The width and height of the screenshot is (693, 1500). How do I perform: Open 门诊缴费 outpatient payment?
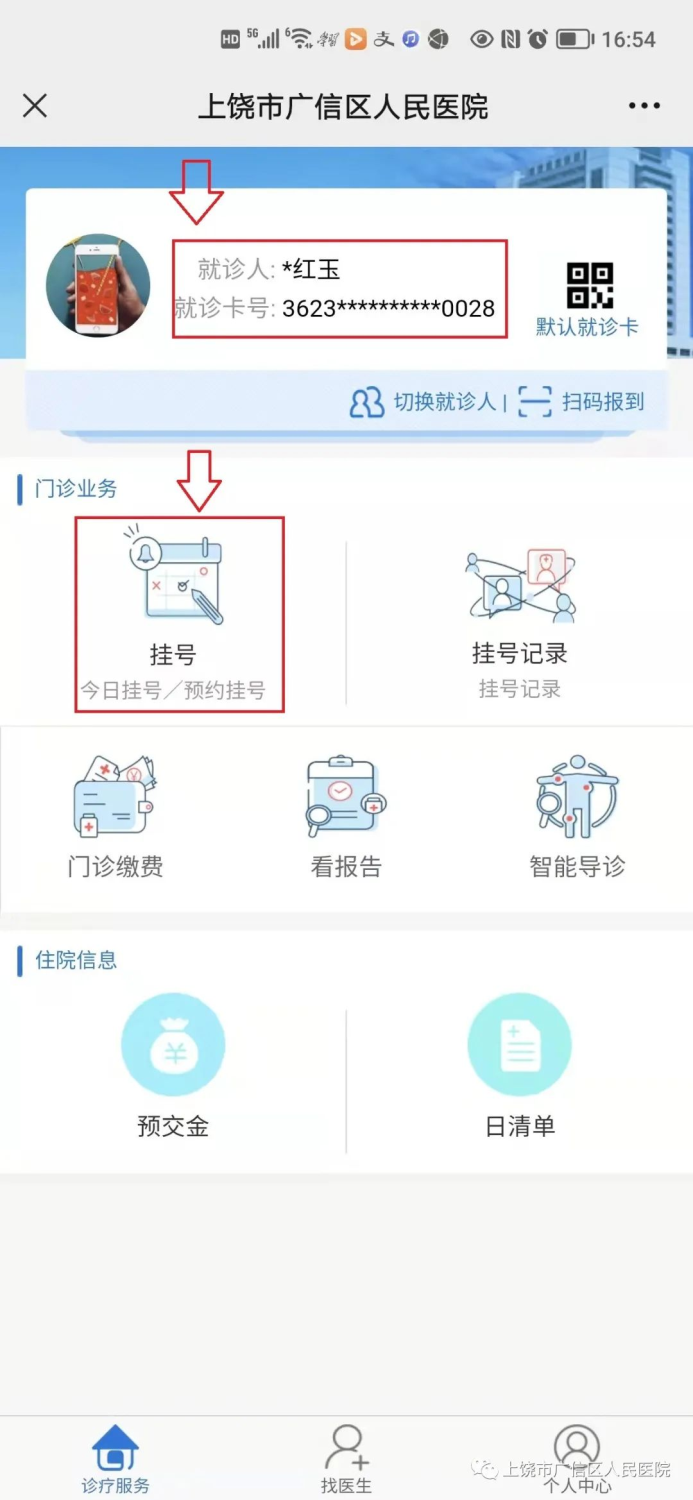pos(115,817)
